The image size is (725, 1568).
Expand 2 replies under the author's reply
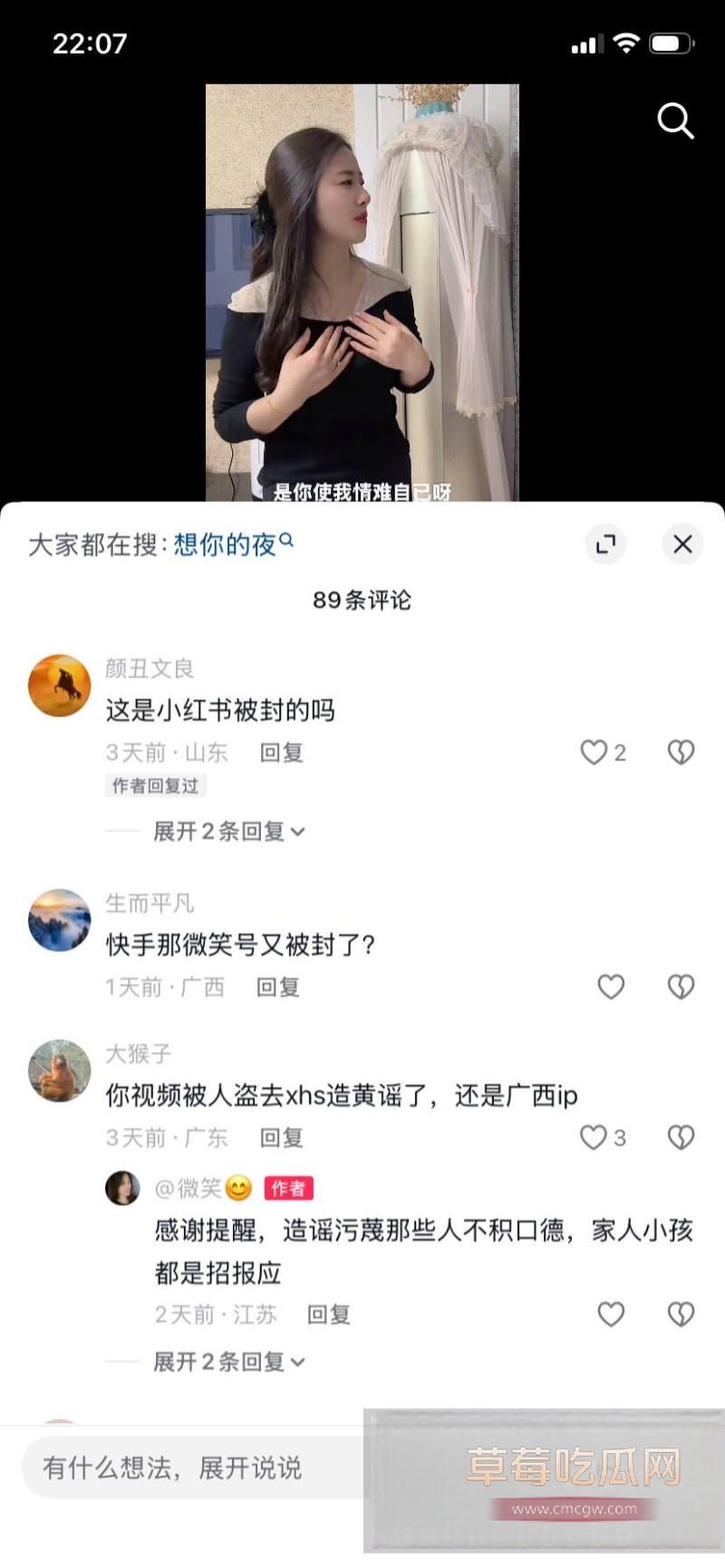[x=225, y=1361]
